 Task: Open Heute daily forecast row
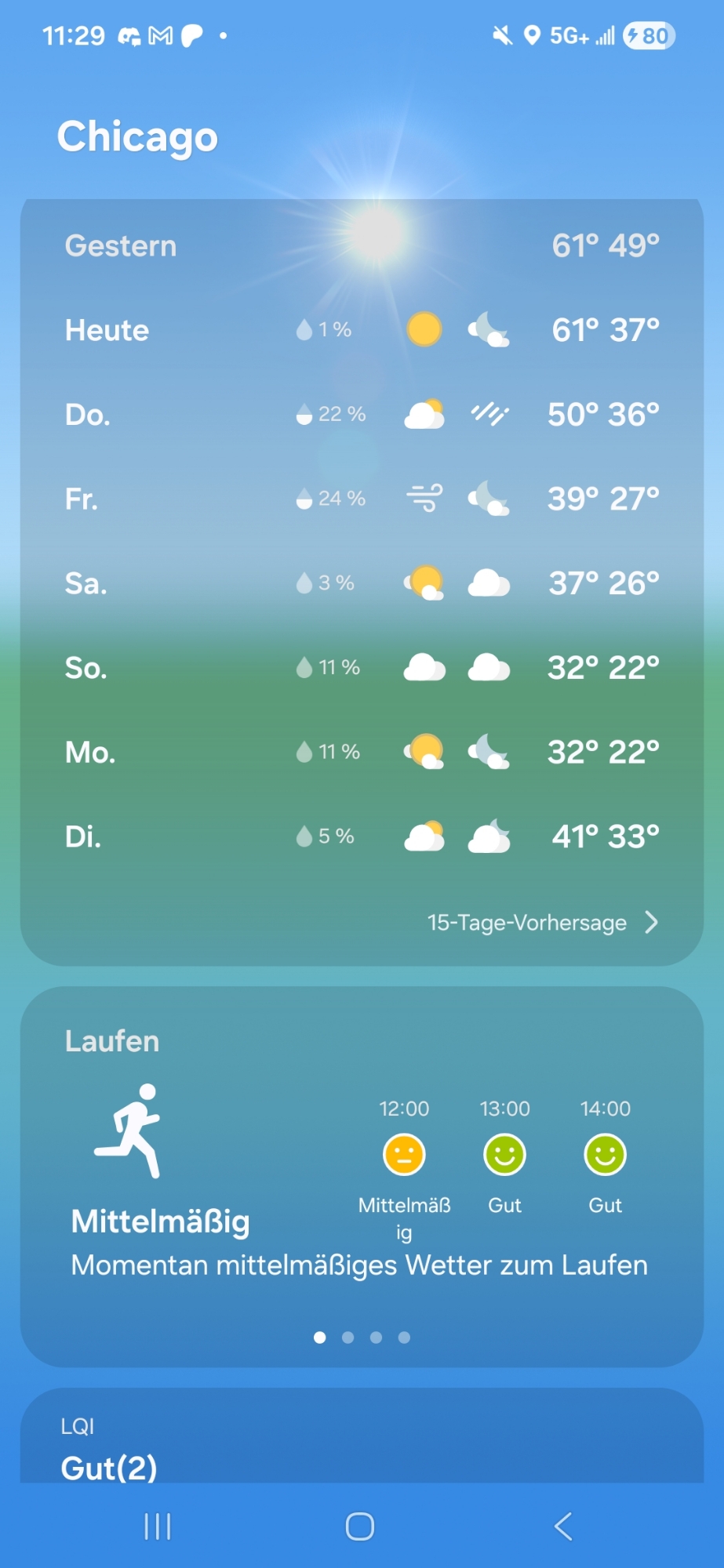(x=362, y=330)
